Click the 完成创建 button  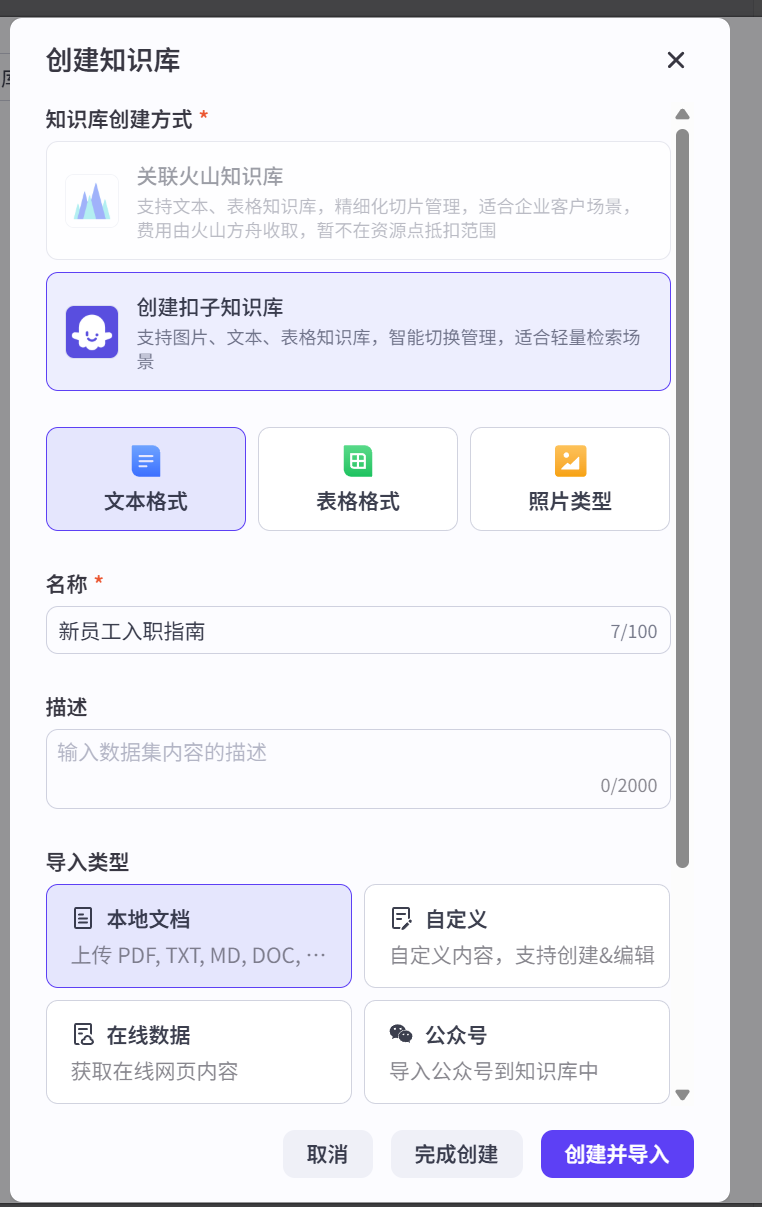point(456,1153)
